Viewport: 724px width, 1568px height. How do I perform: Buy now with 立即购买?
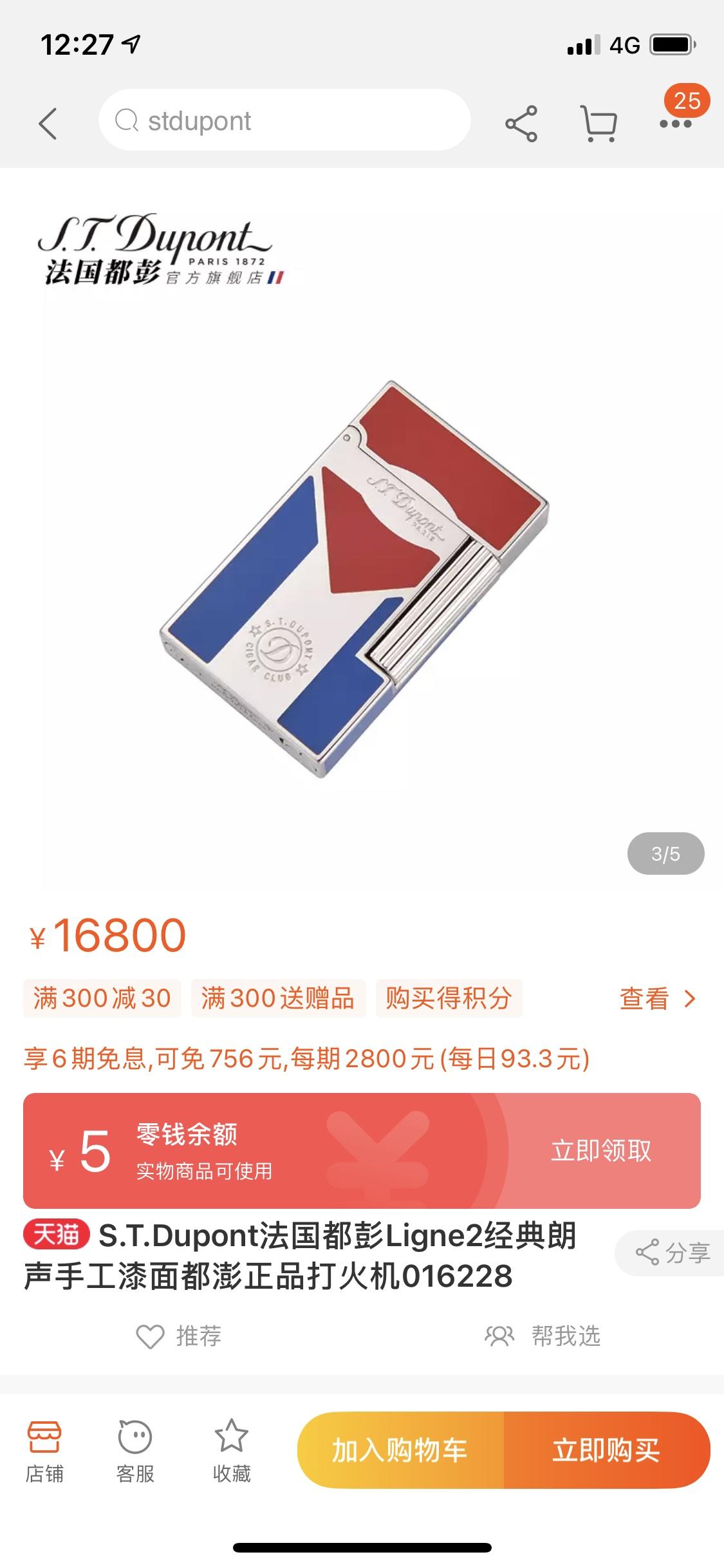pyautogui.click(x=606, y=1450)
